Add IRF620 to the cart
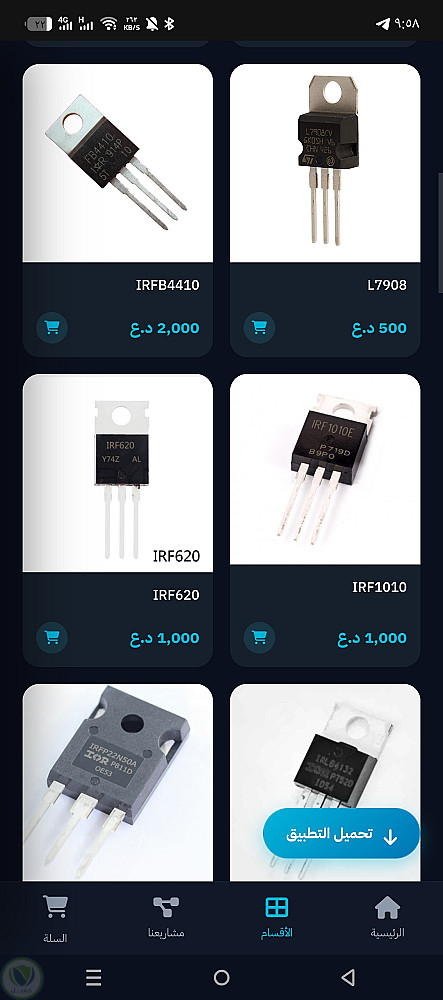The image size is (443, 1000). click(52, 638)
